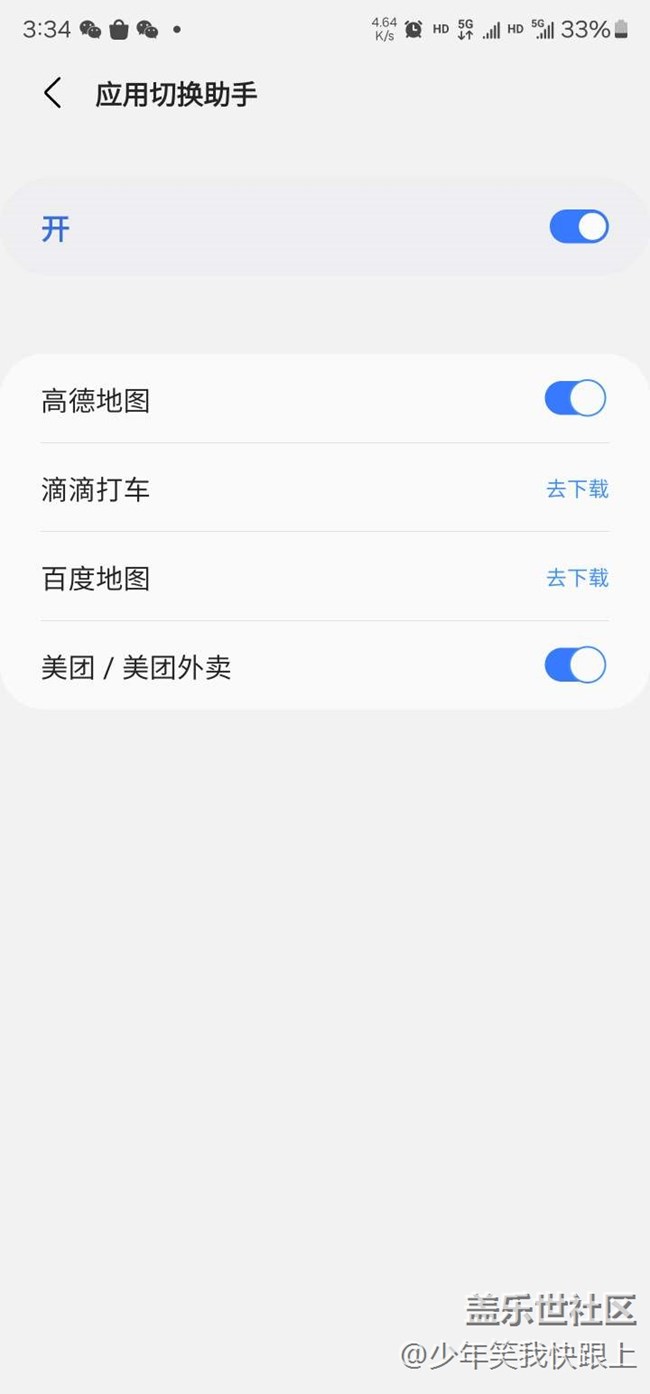Disable the 高德地图 toggle
The width and height of the screenshot is (650, 1394).
click(x=575, y=398)
